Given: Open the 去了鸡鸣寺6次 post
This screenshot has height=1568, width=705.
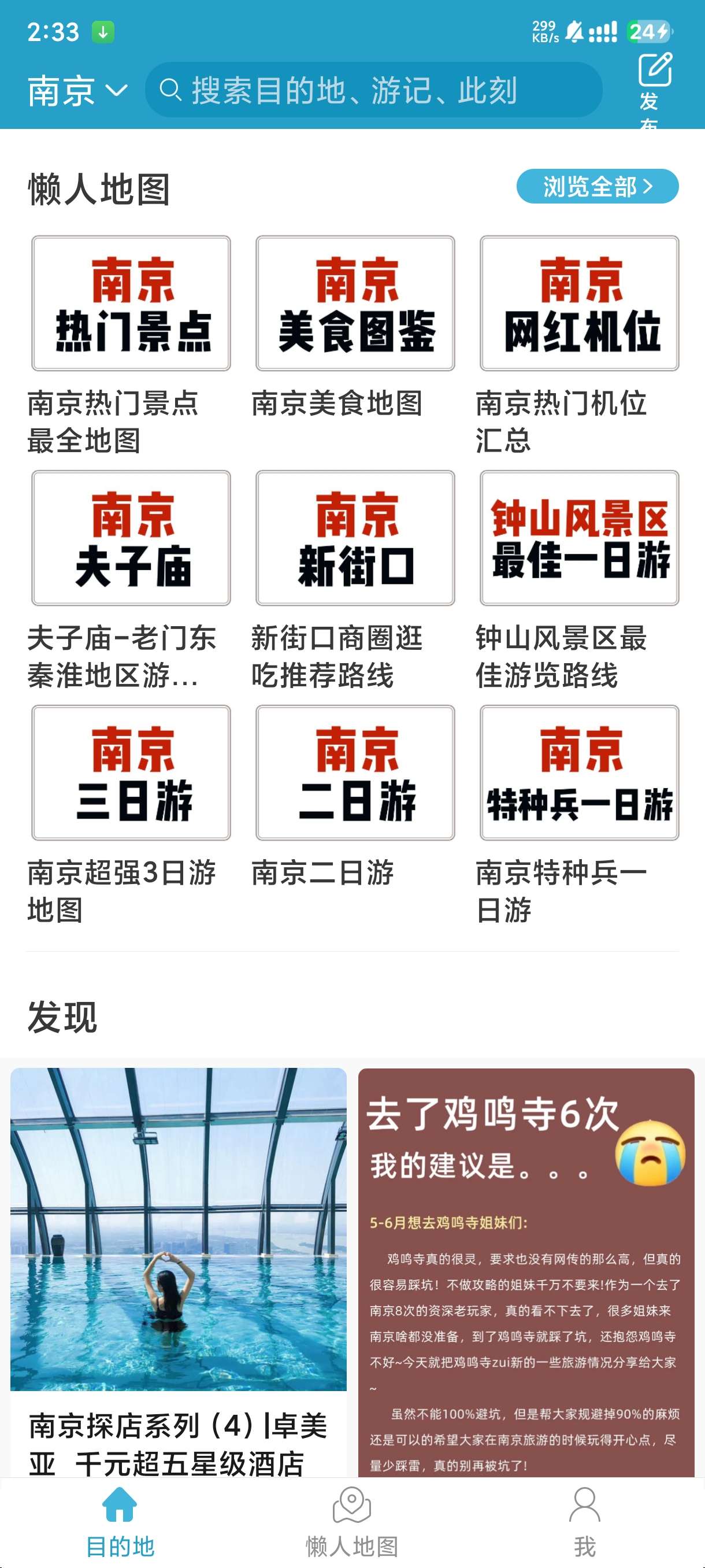Looking at the screenshot, I should [x=525, y=1272].
